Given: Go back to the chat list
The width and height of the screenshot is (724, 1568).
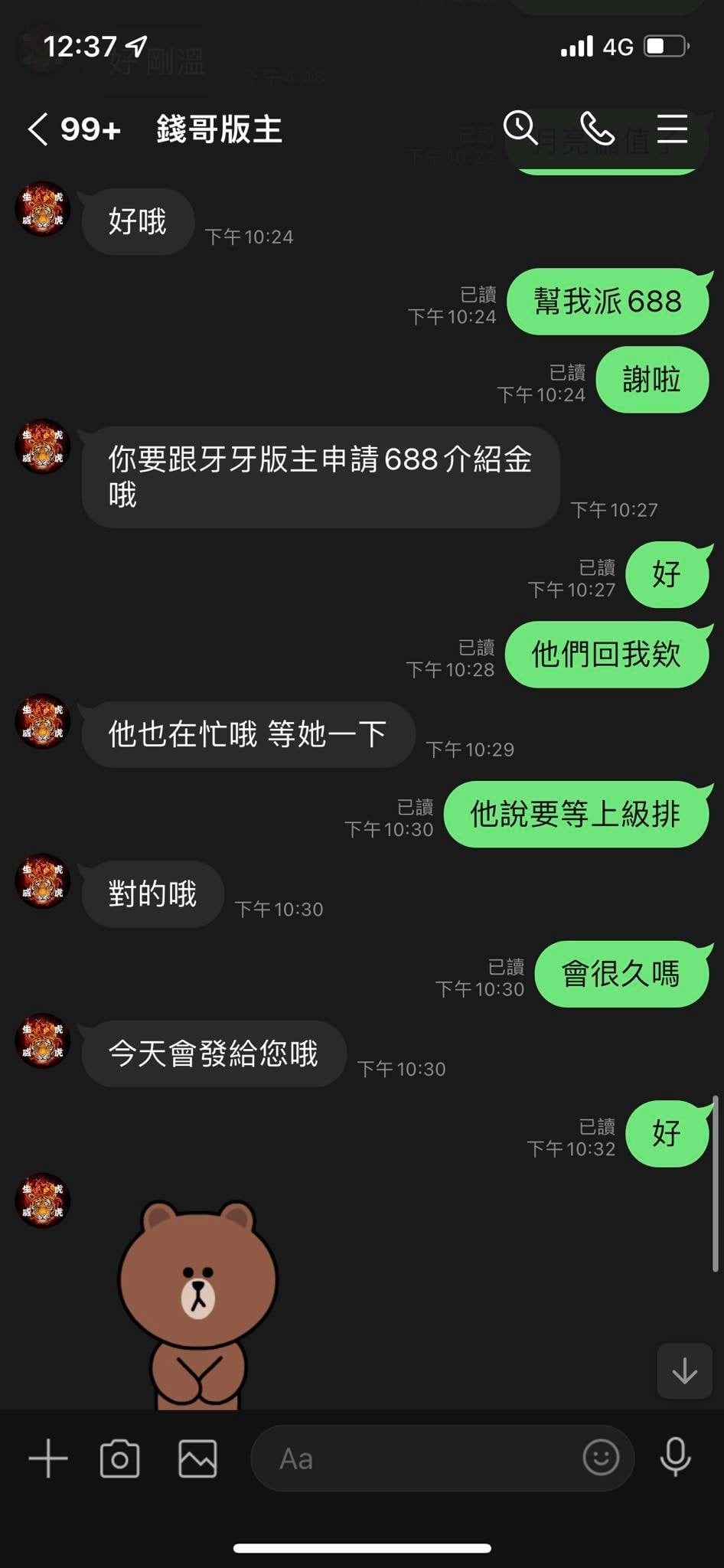Looking at the screenshot, I should [x=38, y=129].
